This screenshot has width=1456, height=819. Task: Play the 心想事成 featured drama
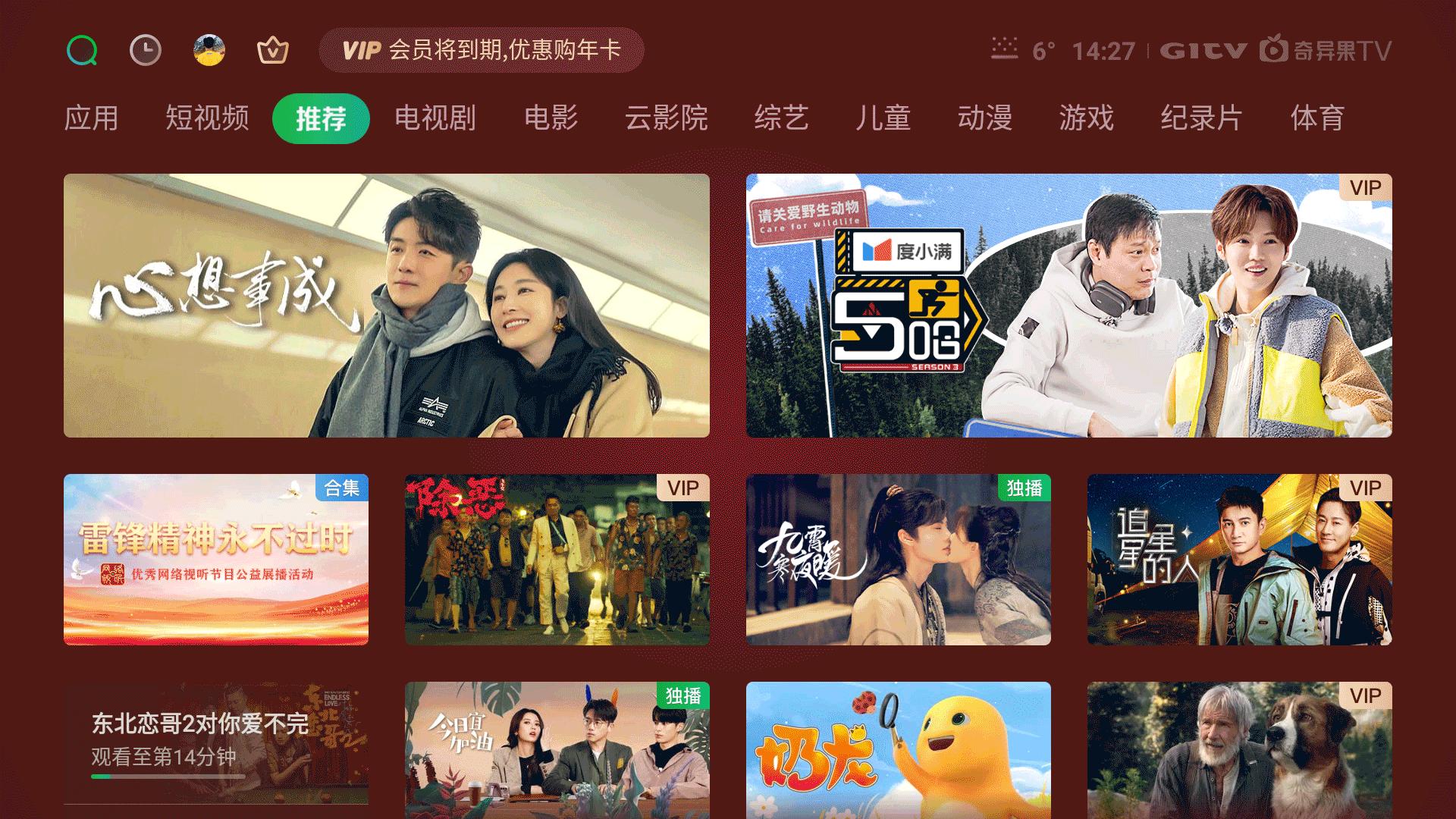tap(387, 306)
